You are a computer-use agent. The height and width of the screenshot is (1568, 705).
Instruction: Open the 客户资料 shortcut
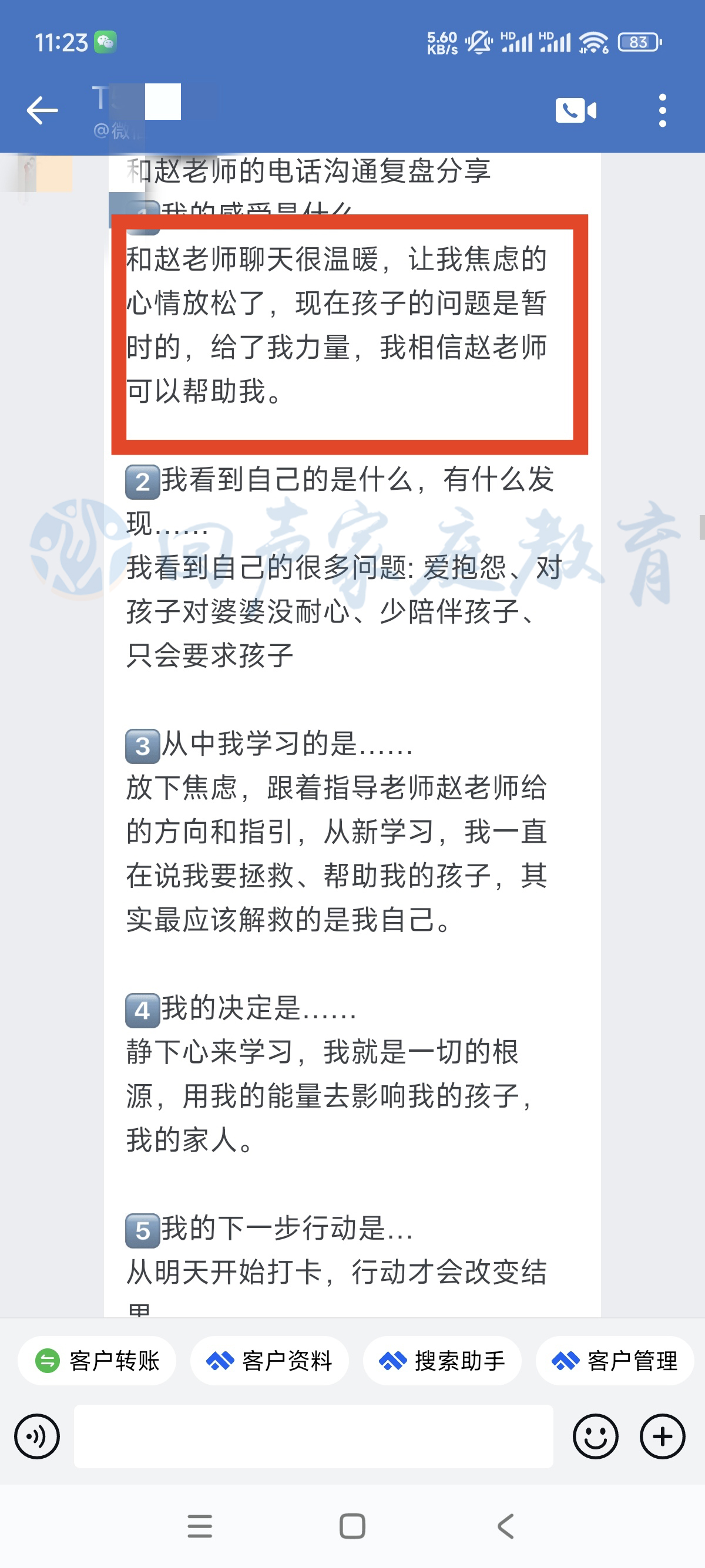click(x=270, y=1361)
